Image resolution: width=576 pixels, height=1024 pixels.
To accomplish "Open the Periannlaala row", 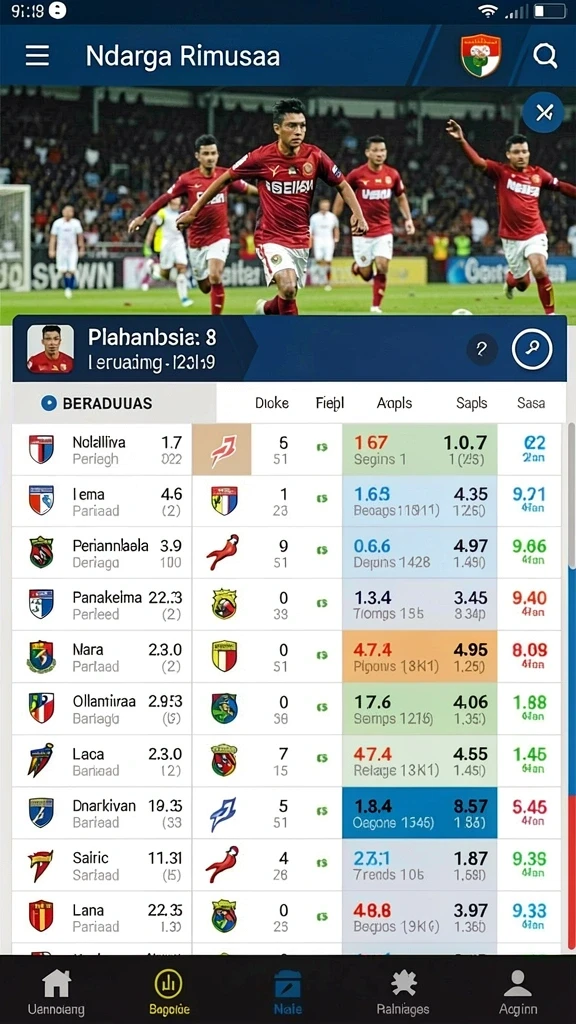I will pyautogui.click(x=287, y=553).
